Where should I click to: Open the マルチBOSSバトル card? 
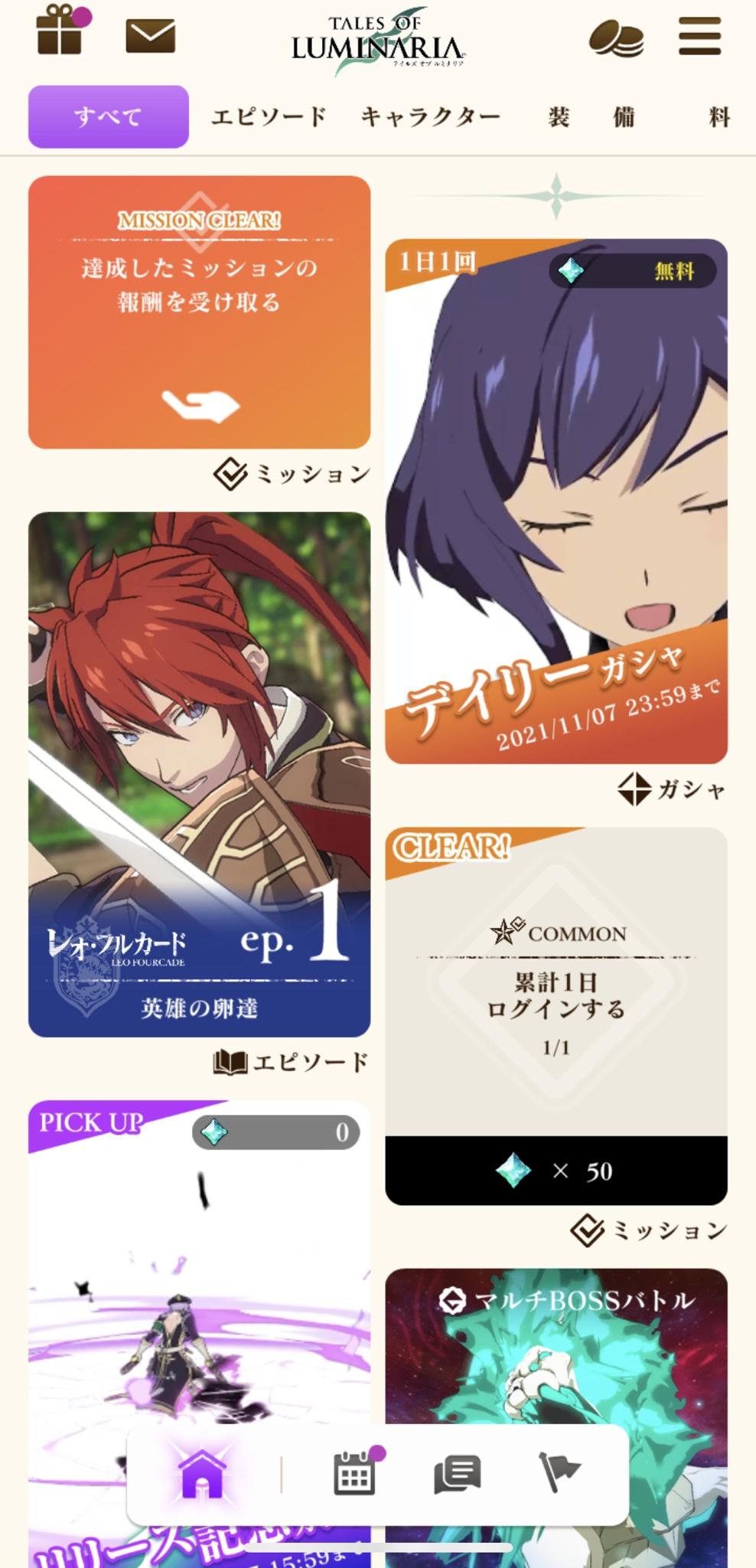pyautogui.click(x=556, y=1347)
